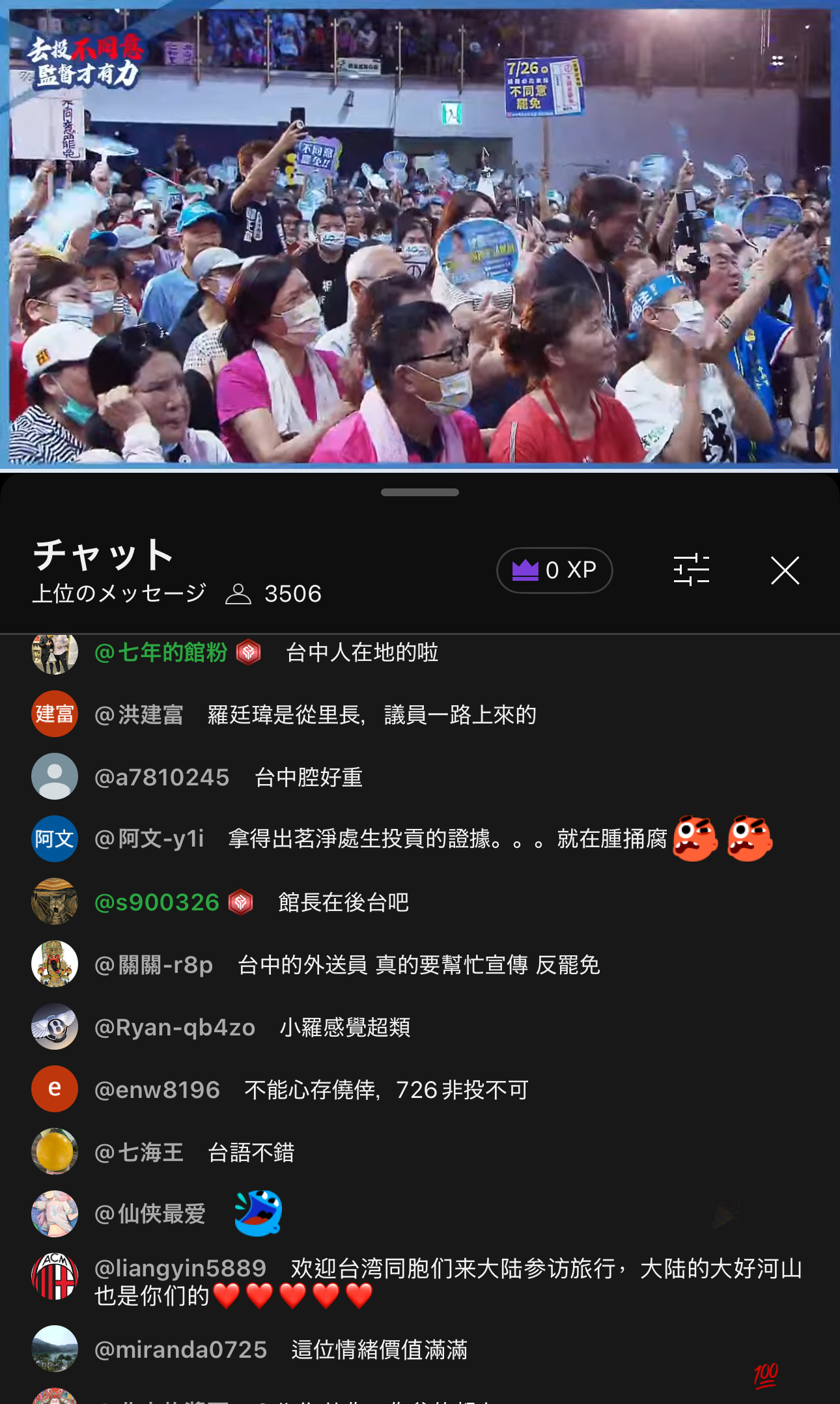This screenshot has height=1404, width=840.
Task: Open message from @洪建富
Action: (x=420, y=714)
